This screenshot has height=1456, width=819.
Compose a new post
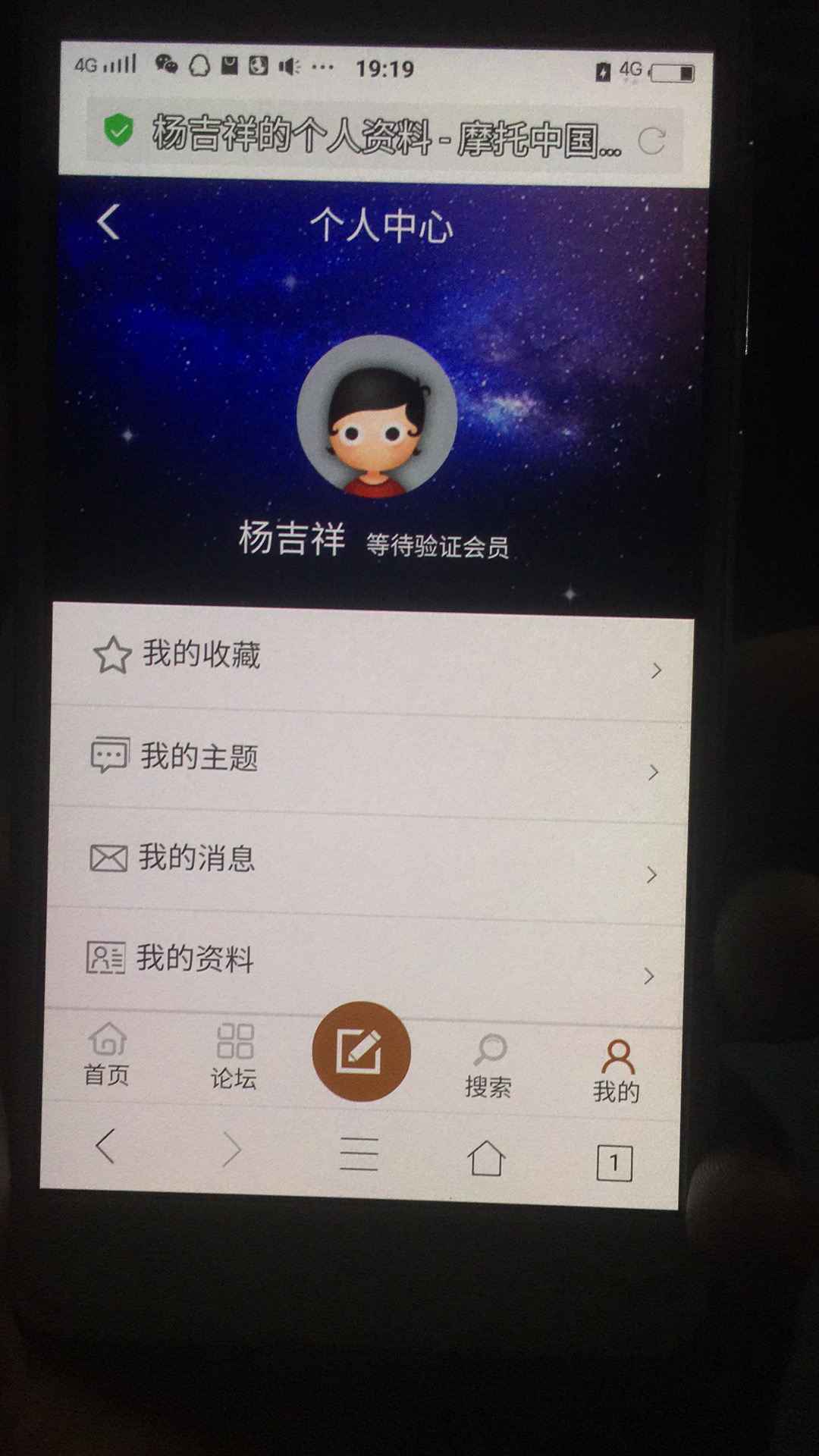click(361, 1051)
